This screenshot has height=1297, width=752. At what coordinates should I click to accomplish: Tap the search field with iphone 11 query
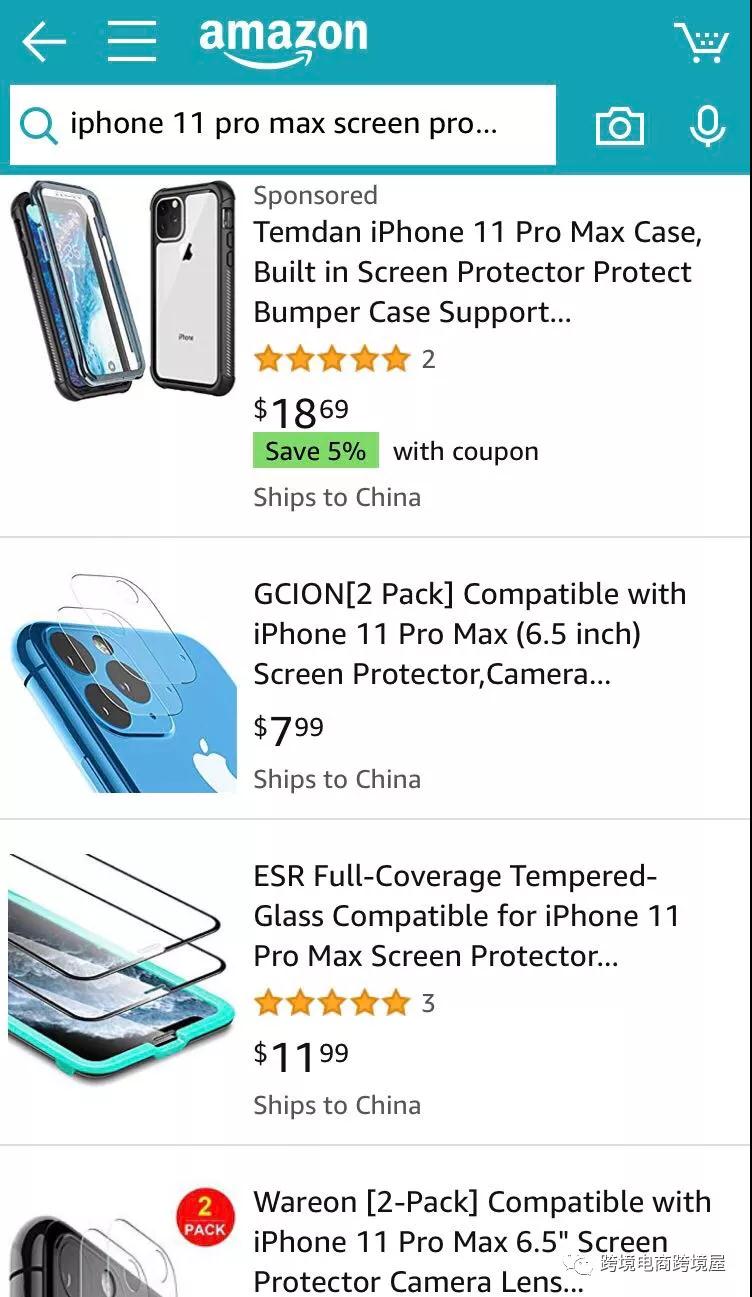point(283,125)
